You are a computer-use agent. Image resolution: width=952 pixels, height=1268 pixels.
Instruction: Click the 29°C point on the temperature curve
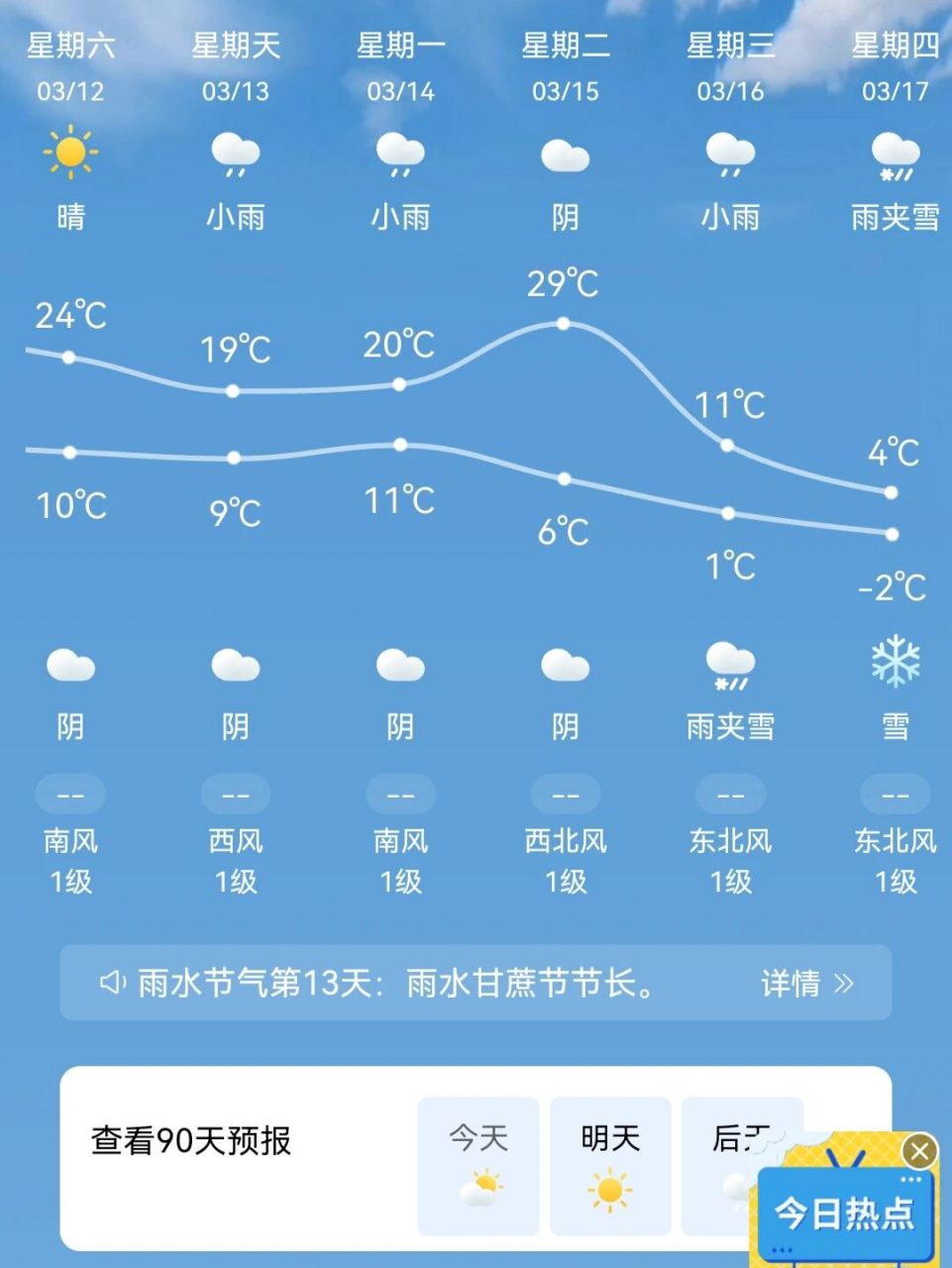pos(564,321)
